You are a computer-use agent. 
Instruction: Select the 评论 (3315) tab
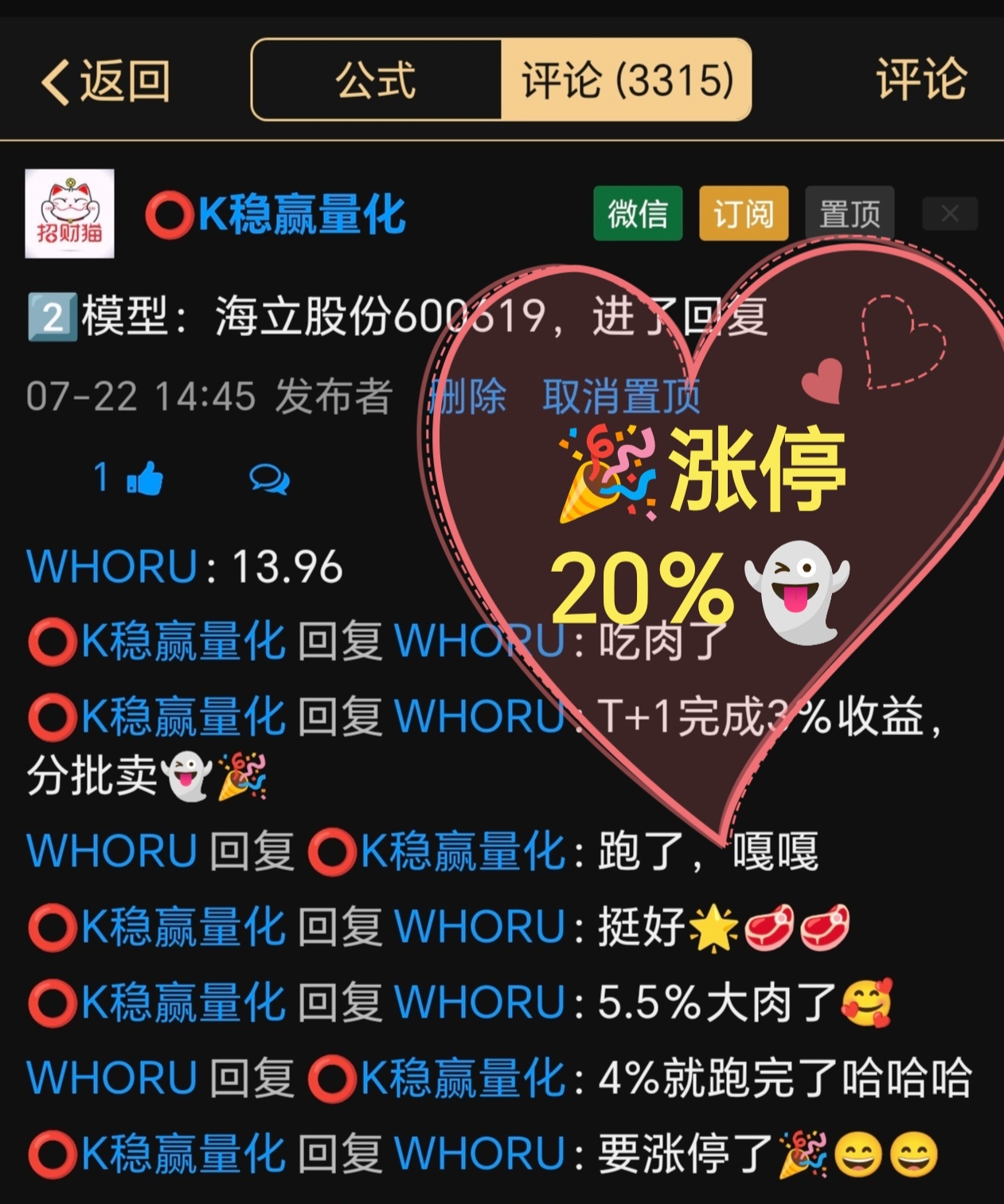[626, 80]
